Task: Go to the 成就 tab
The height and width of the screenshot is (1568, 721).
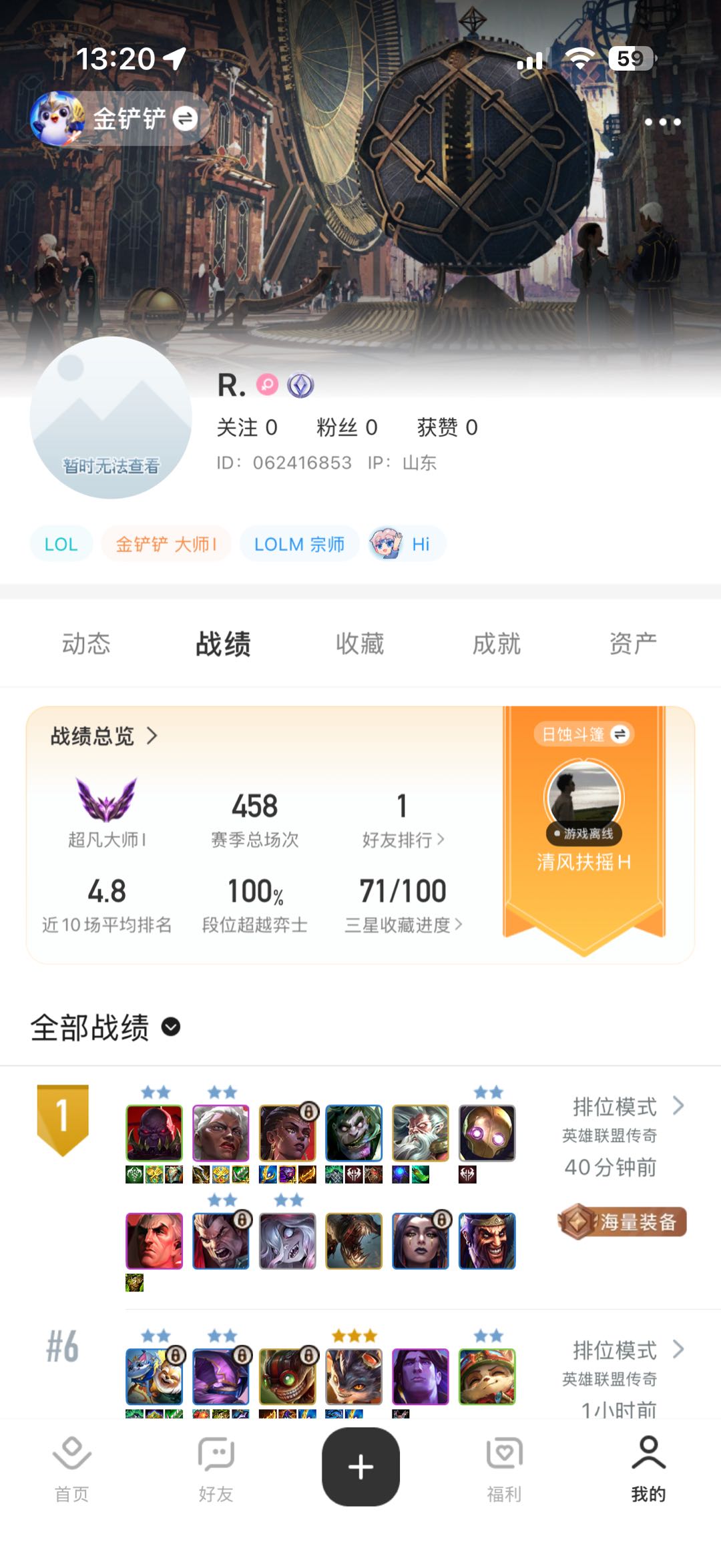Action: (x=496, y=643)
